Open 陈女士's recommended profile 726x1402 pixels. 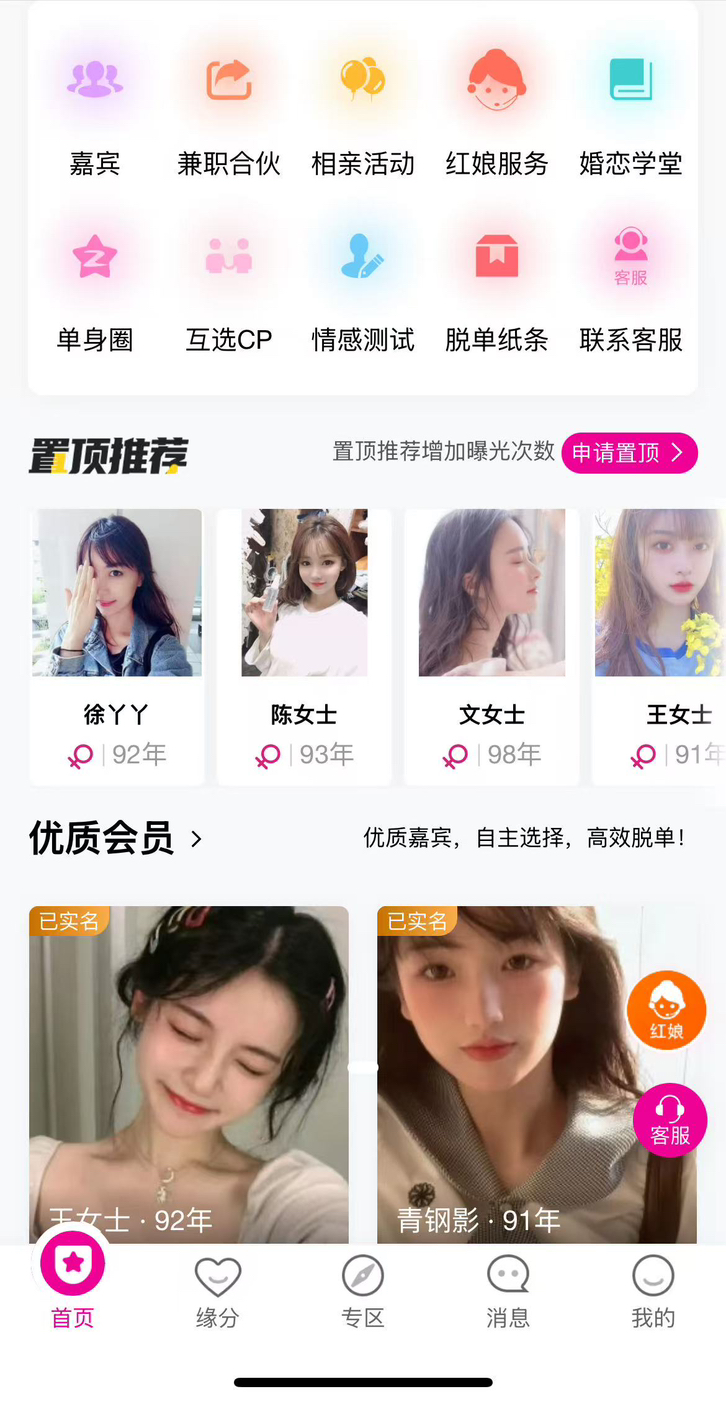[304, 645]
